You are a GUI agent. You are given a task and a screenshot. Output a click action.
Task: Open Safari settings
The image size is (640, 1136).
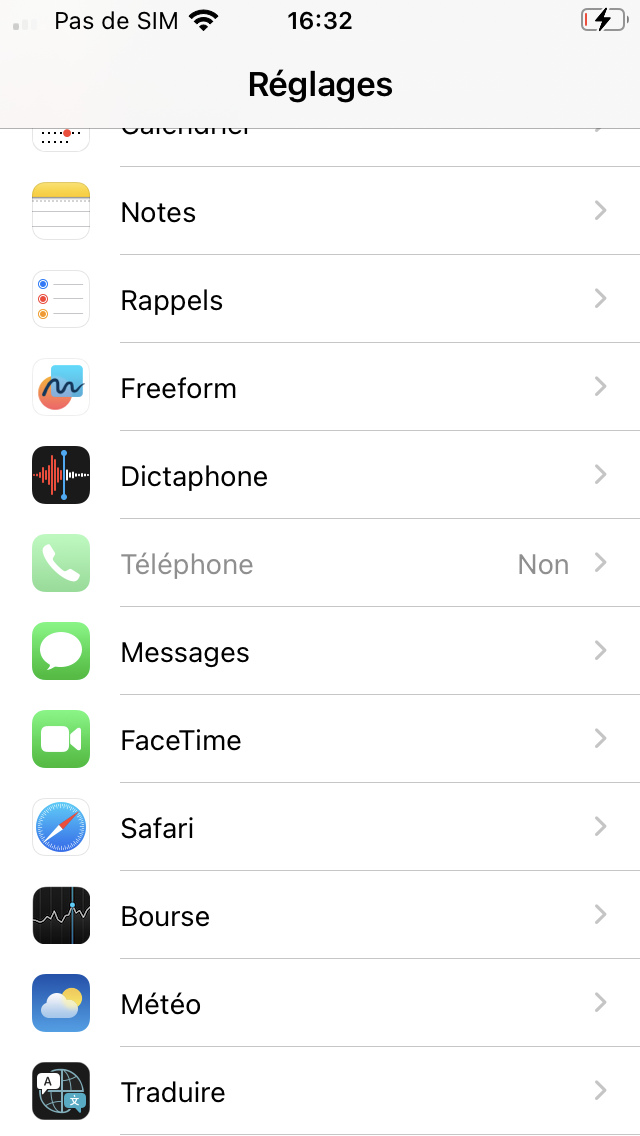tap(320, 828)
